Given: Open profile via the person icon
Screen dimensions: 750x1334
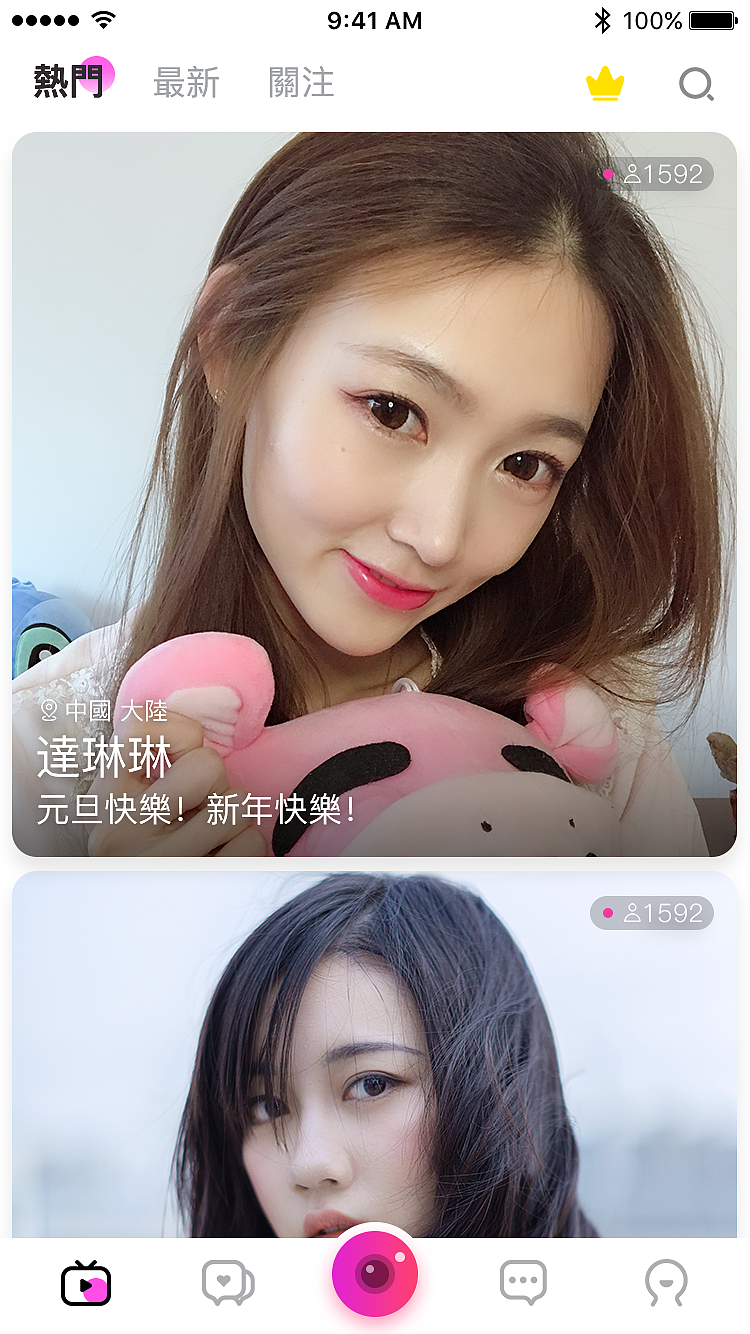Looking at the screenshot, I should [664, 1281].
